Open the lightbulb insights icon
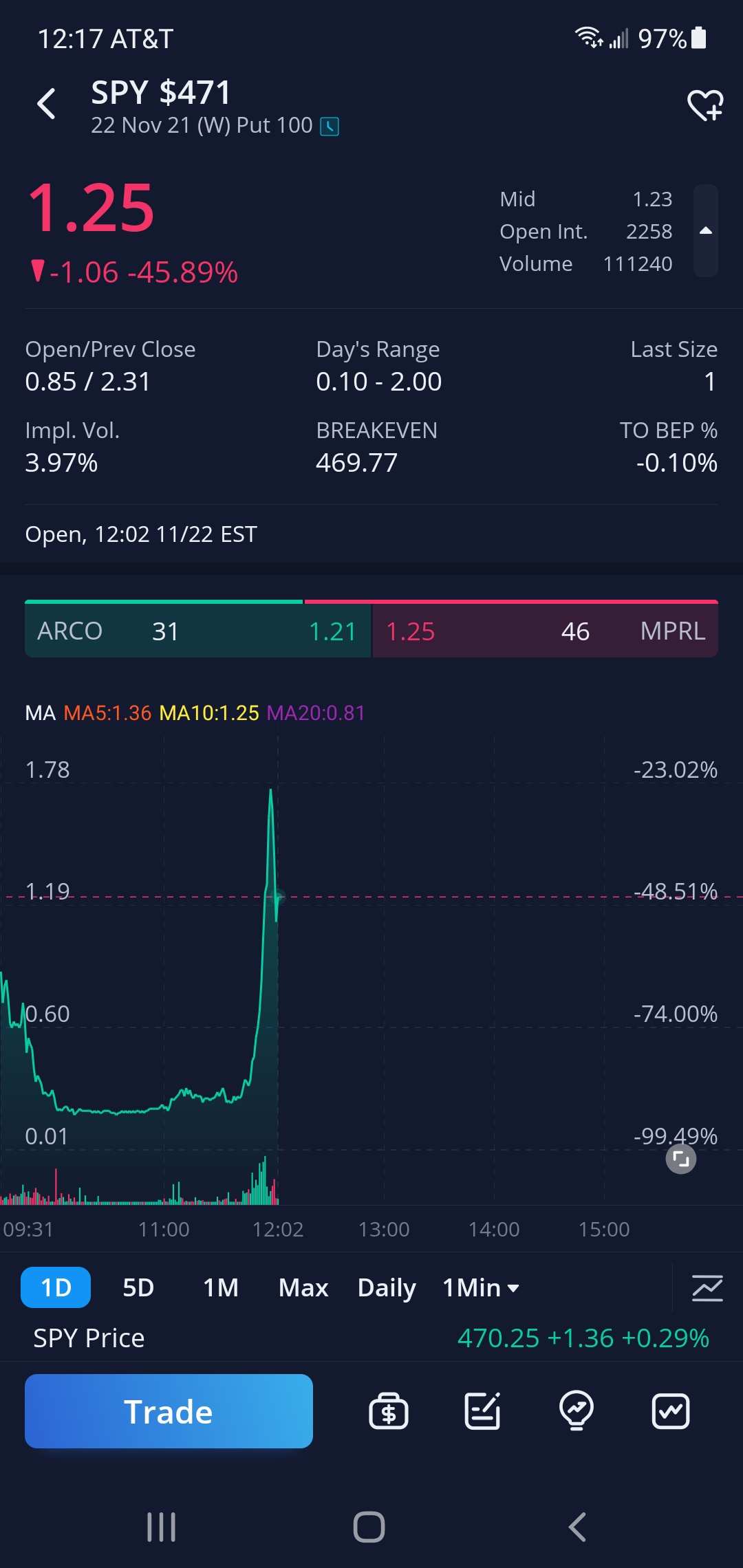This screenshot has width=743, height=1568. pos(577,1411)
